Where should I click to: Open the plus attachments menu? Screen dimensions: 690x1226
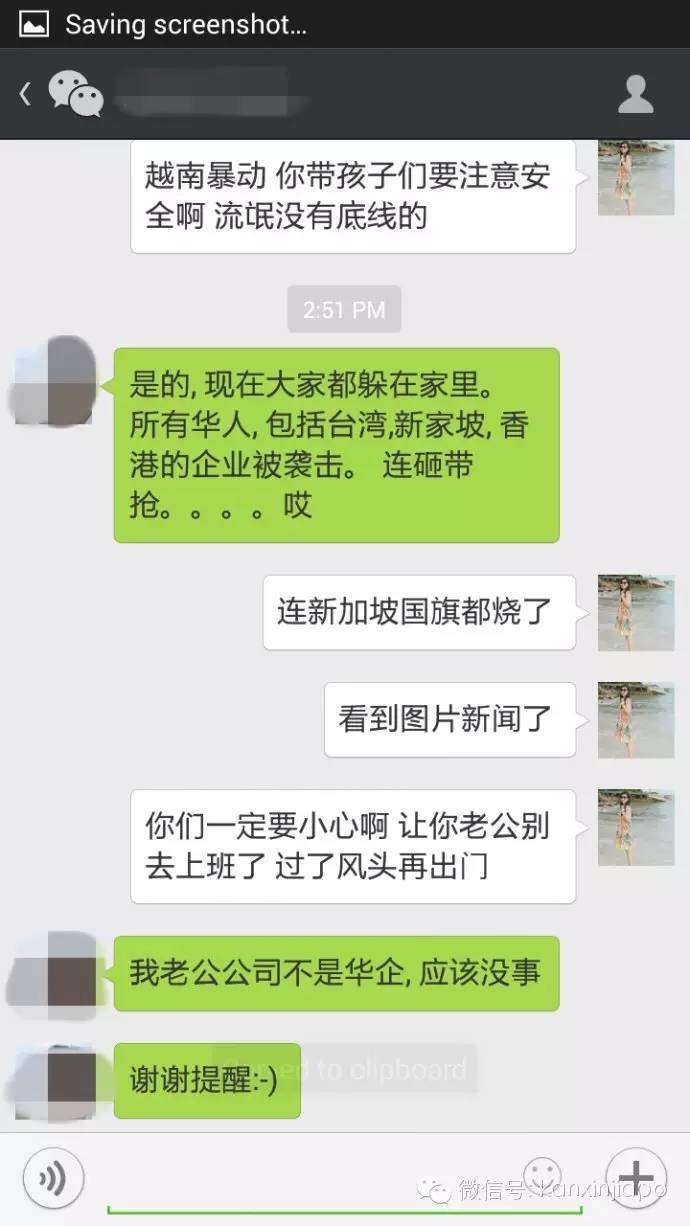click(636, 1177)
